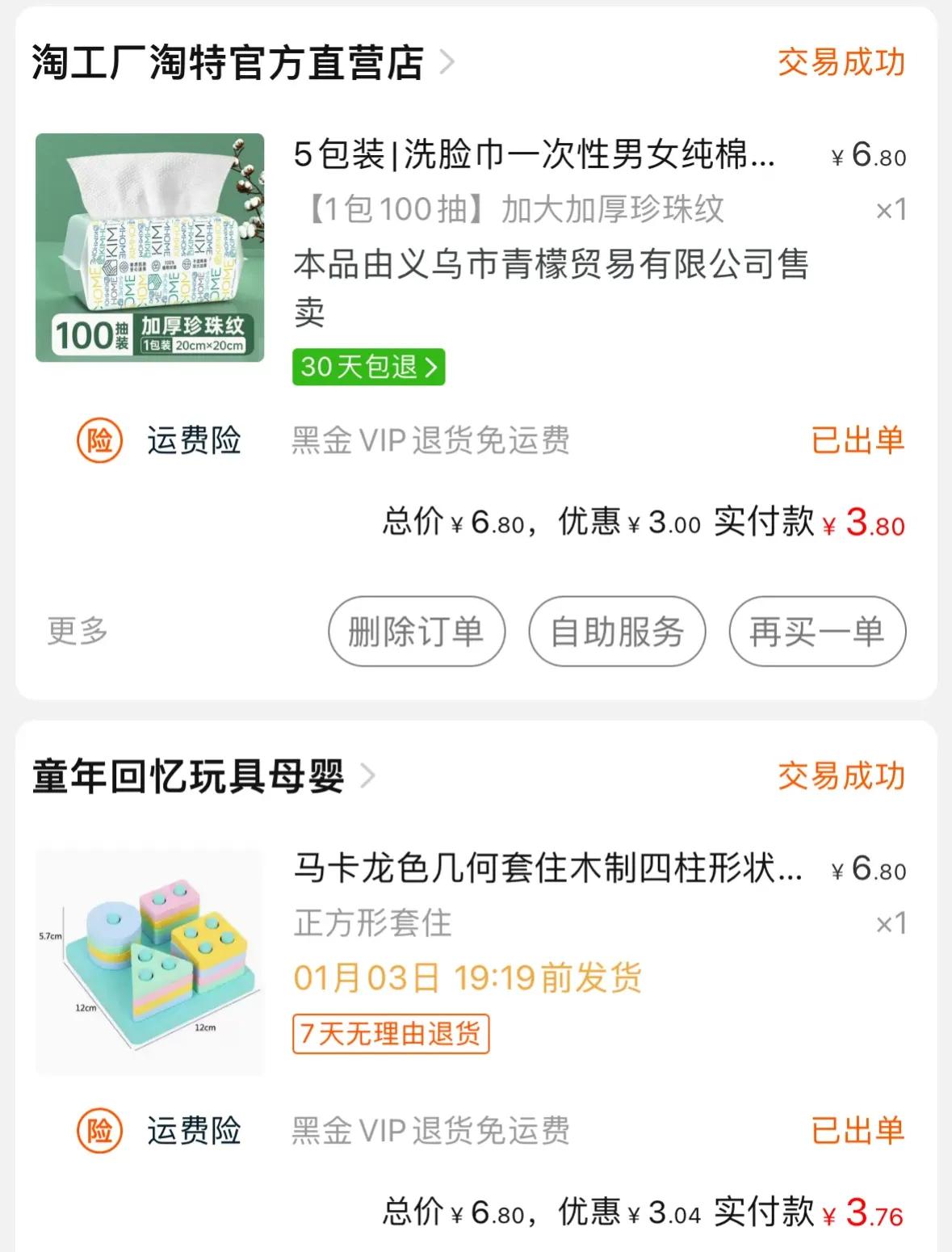This screenshot has height=1252, width=952.
Task: Open the 洗脸巾 product image
Action: pos(149,247)
